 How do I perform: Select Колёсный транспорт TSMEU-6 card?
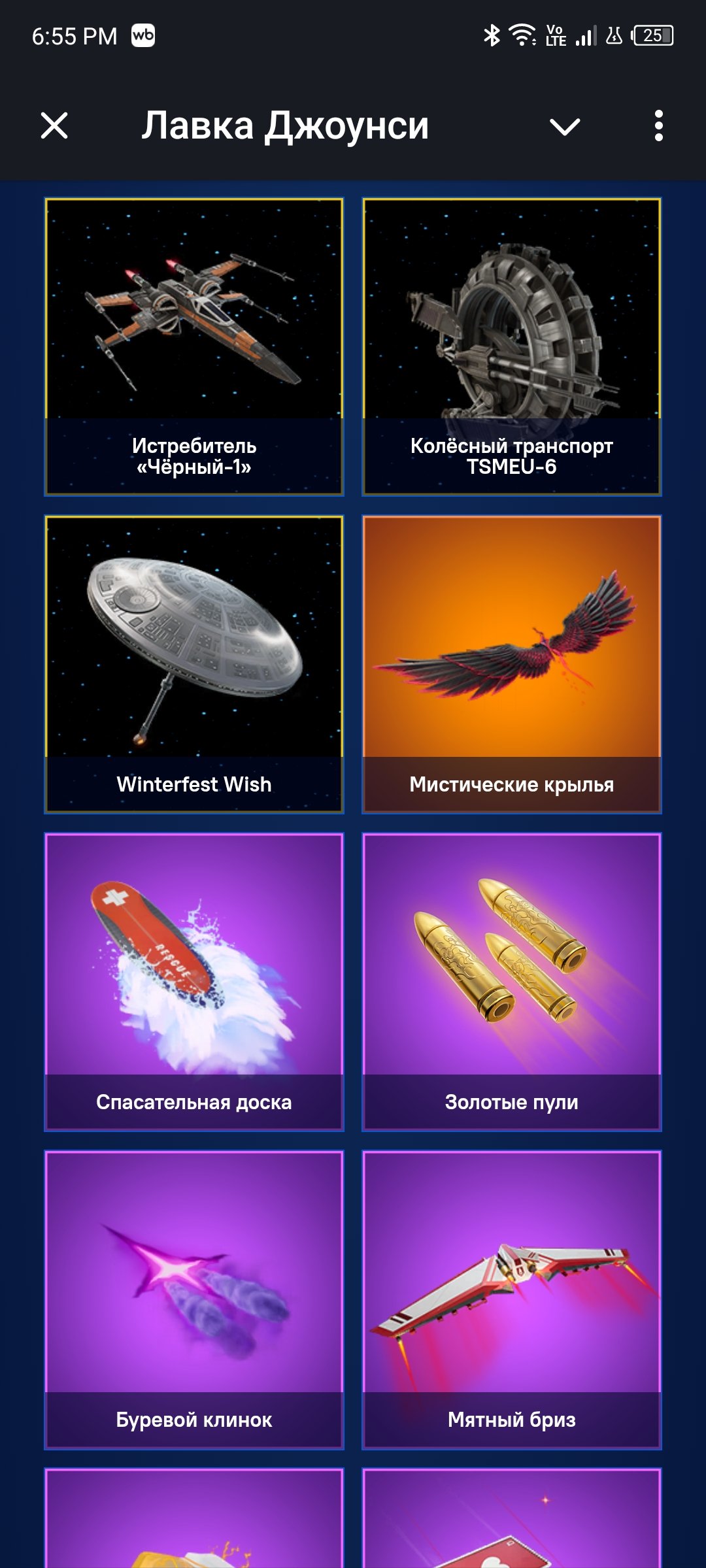pyautogui.click(x=512, y=346)
